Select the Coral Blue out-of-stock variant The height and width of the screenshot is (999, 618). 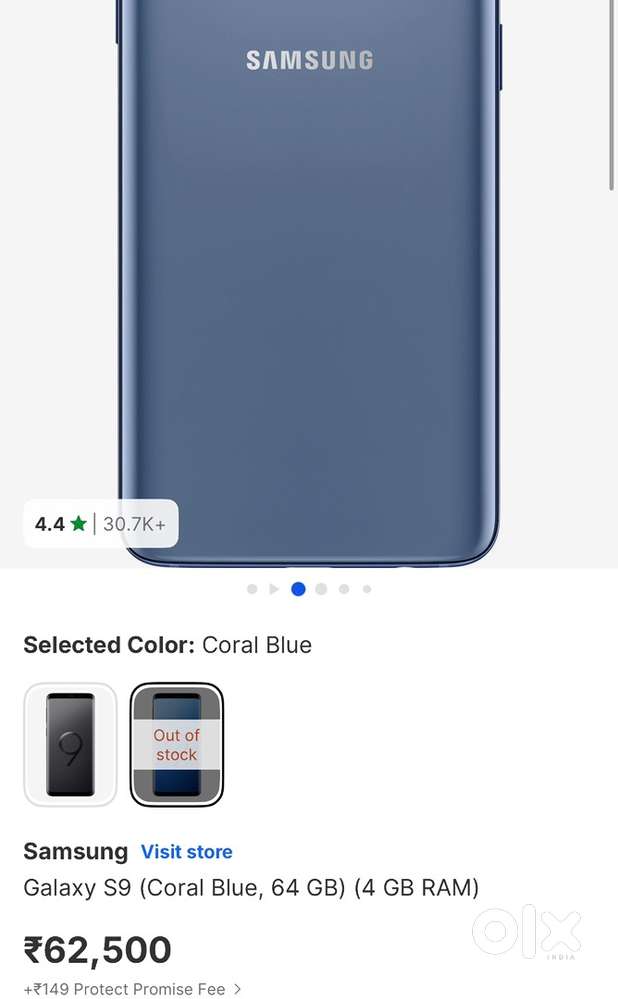[x=177, y=744]
